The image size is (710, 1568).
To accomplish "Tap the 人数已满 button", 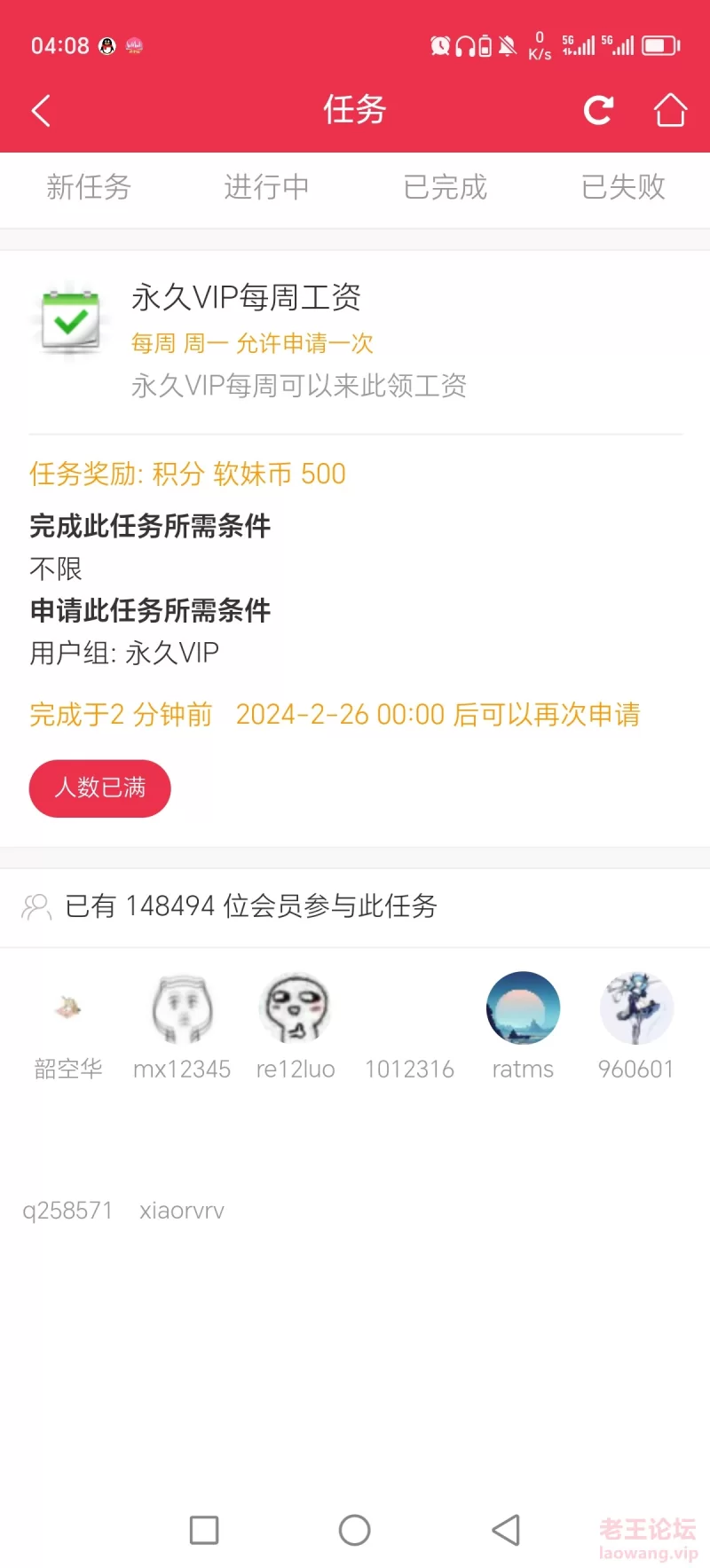I will (100, 788).
